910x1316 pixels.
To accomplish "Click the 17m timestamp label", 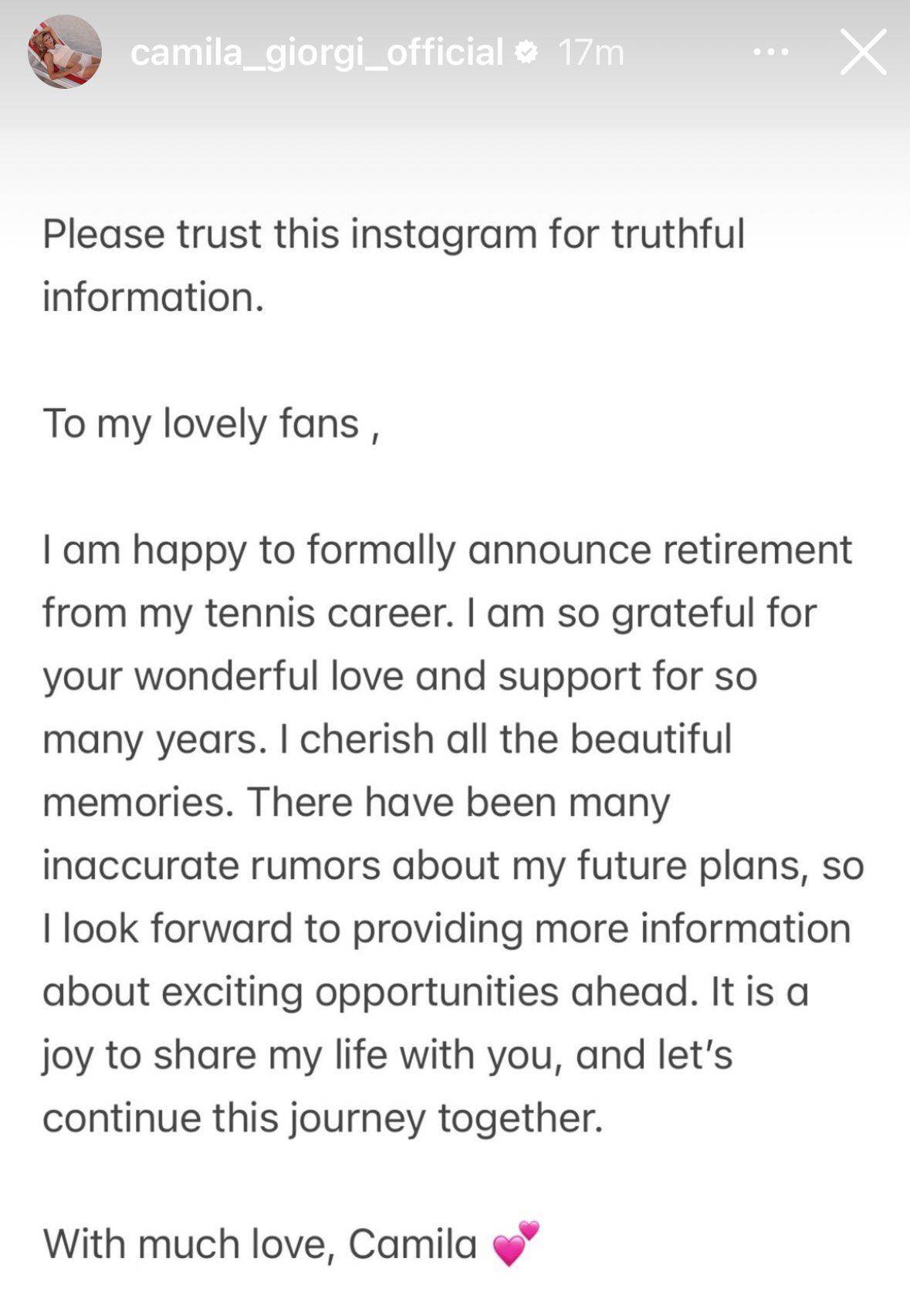I will click(x=589, y=51).
